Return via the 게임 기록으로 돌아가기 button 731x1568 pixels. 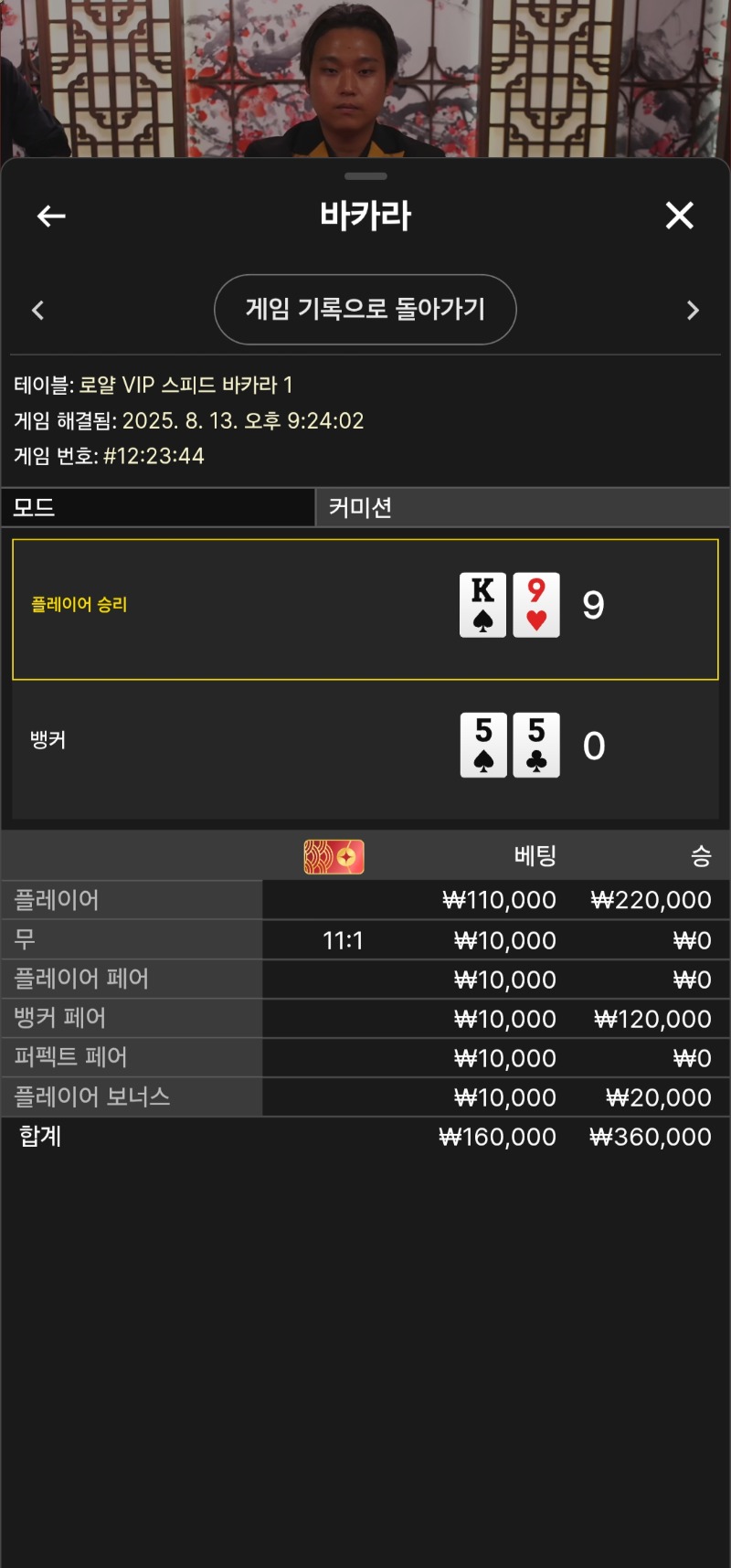click(x=365, y=310)
